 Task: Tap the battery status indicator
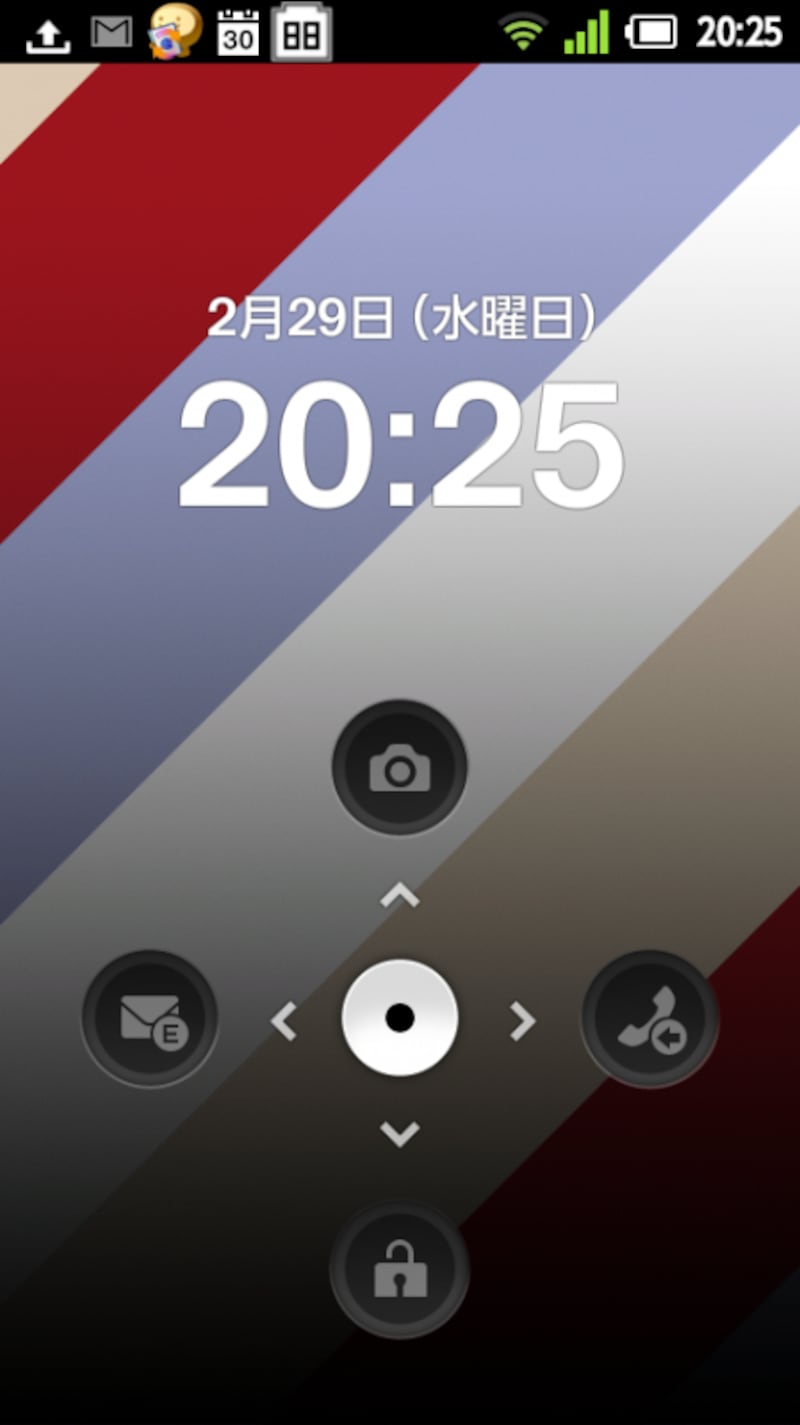pos(650,32)
